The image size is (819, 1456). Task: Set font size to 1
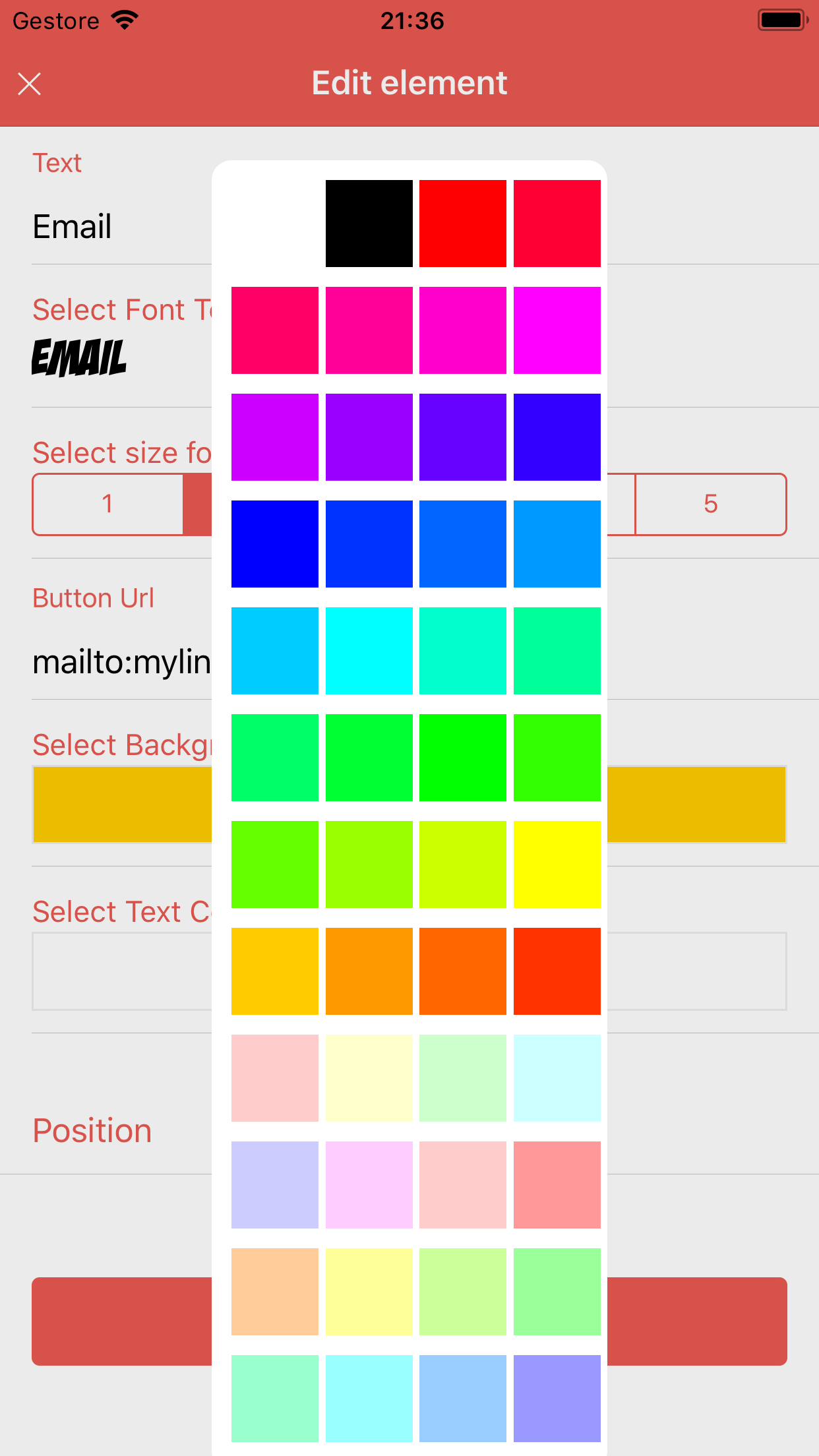point(107,504)
